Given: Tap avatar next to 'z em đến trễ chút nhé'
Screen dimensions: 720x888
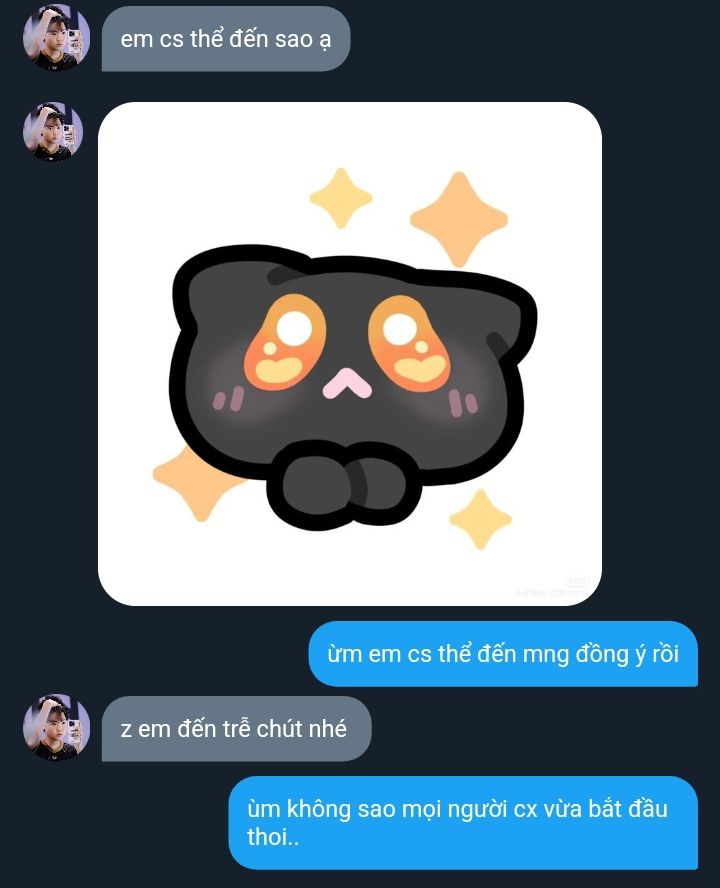Looking at the screenshot, I should [x=57, y=727].
